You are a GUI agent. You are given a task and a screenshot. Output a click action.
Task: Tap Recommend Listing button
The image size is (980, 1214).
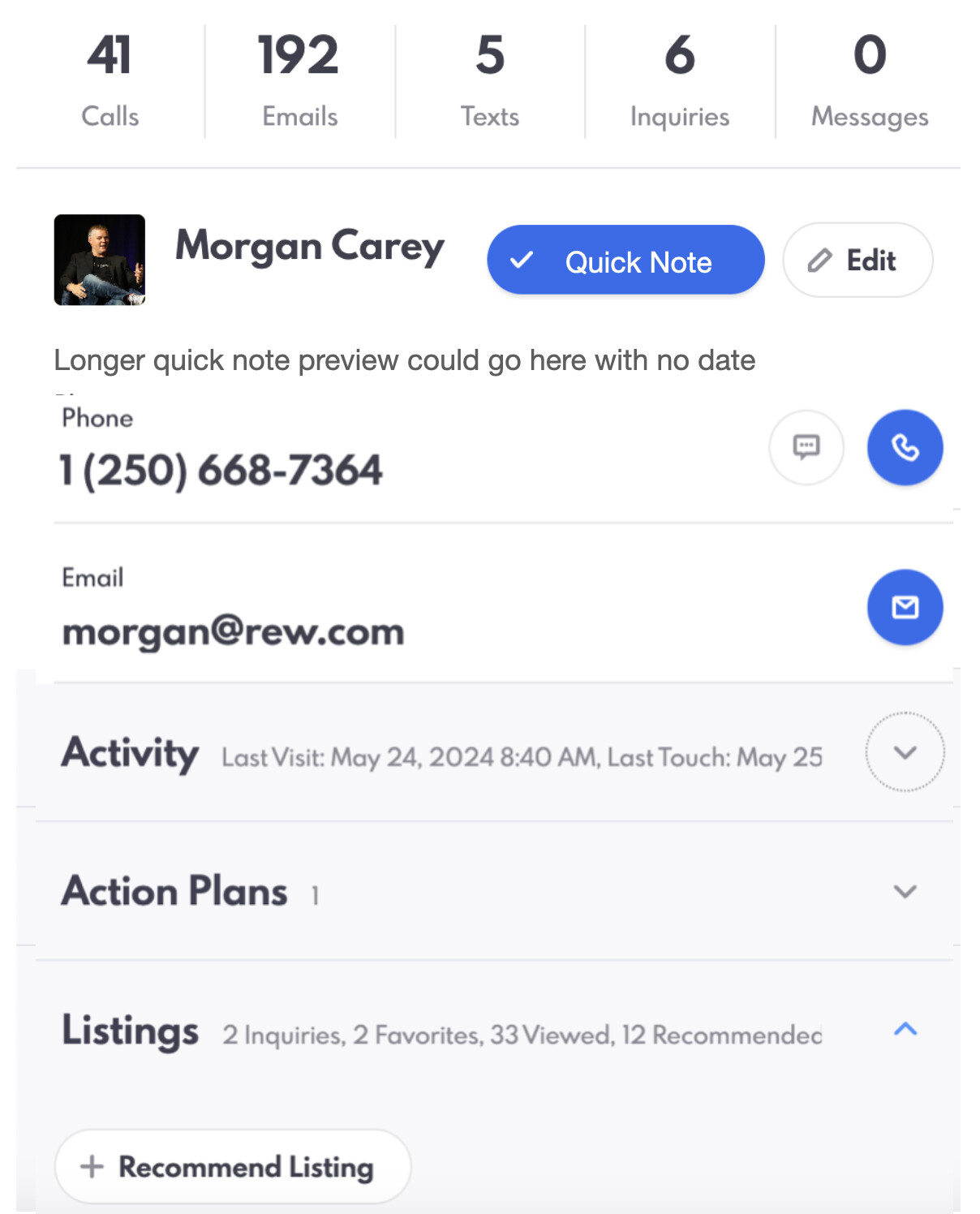tap(232, 1166)
